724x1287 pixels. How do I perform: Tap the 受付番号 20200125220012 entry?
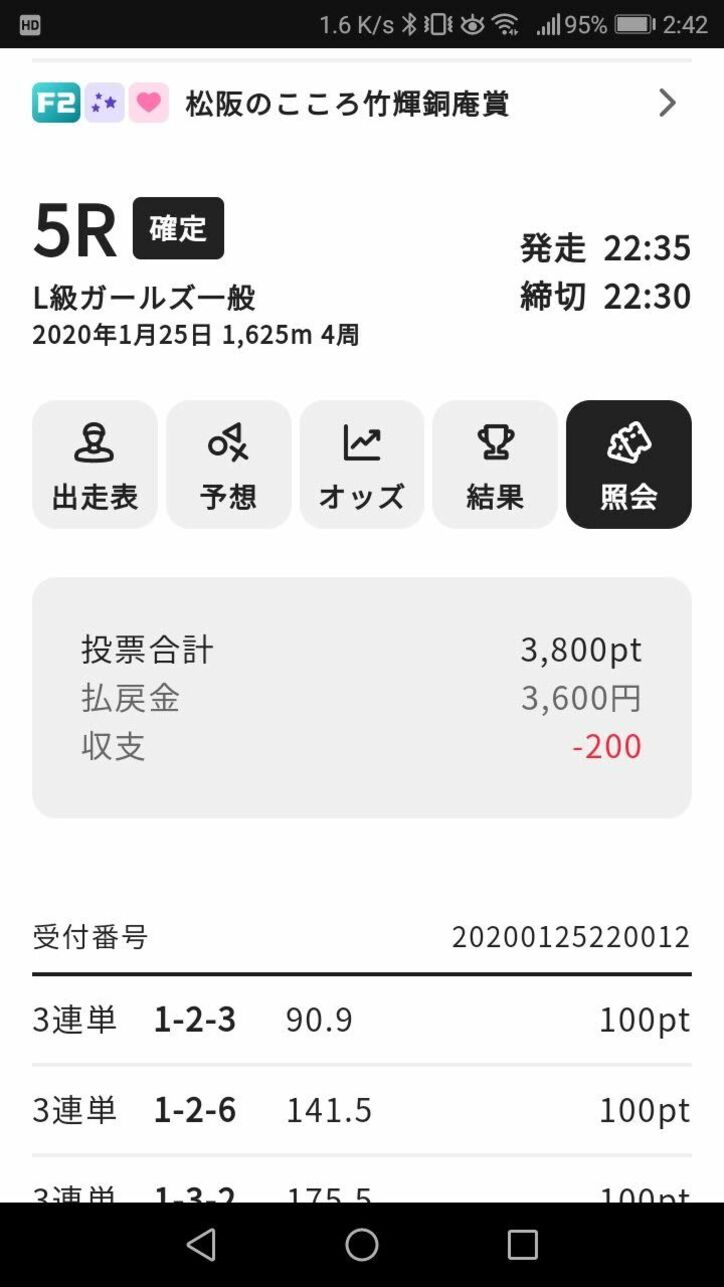[x=361, y=937]
